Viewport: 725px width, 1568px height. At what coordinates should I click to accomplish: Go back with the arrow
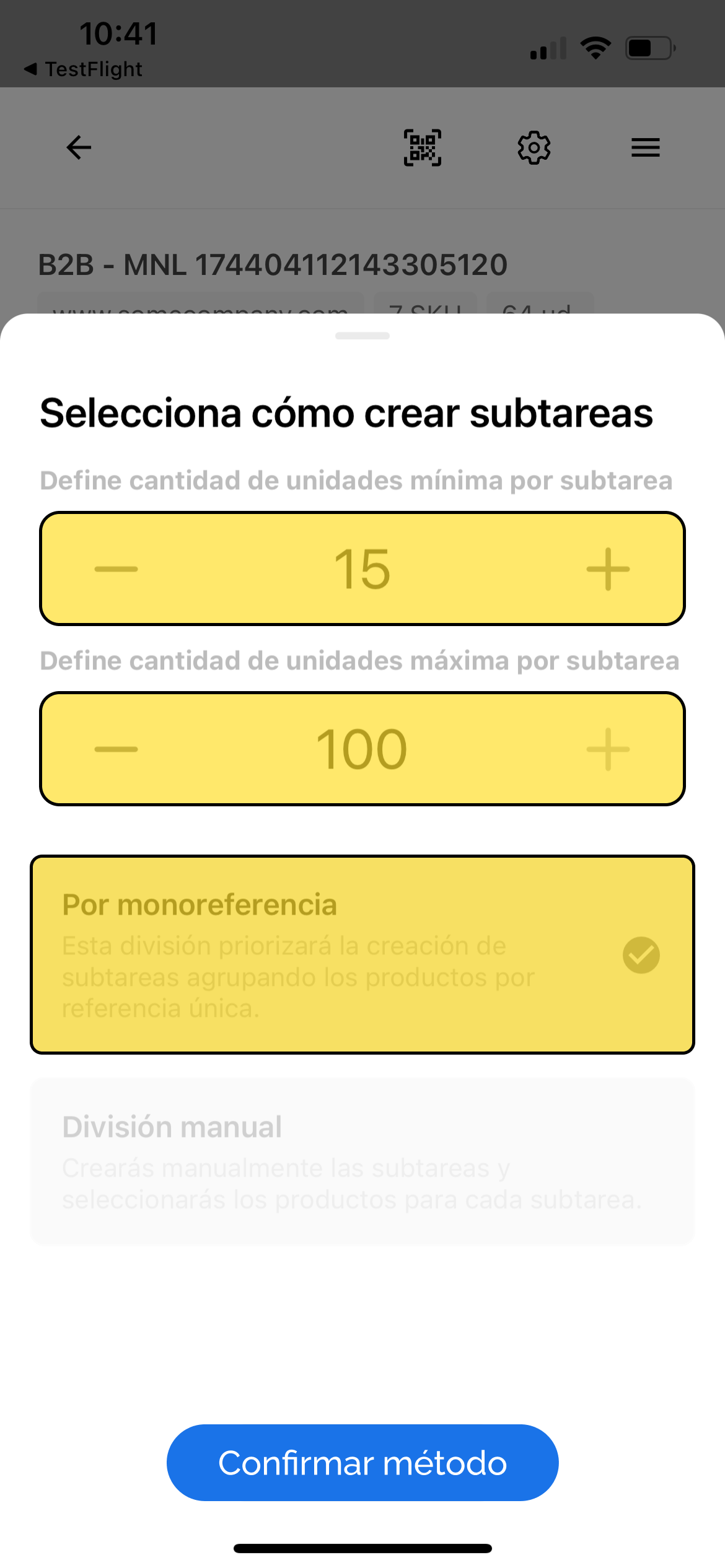(x=77, y=147)
